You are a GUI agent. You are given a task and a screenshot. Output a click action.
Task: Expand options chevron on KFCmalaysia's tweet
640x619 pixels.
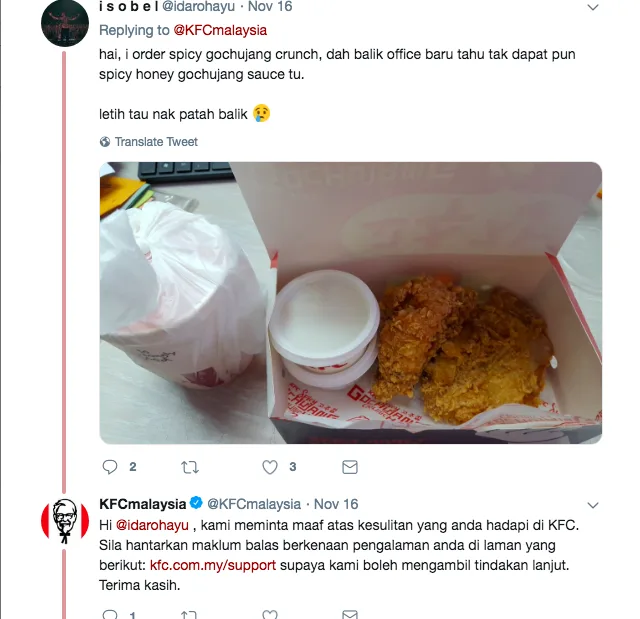pos(593,505)
